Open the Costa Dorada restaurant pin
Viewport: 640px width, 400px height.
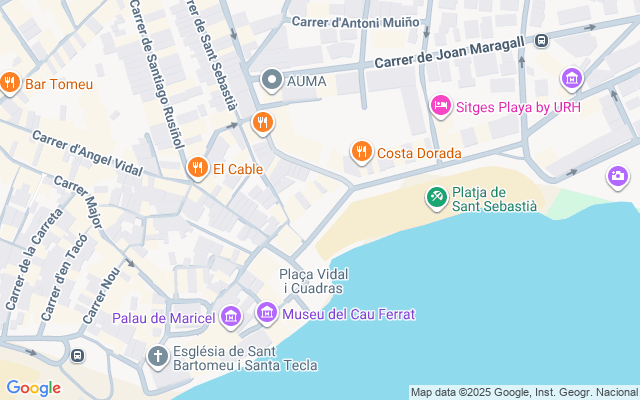coord(362,152)
